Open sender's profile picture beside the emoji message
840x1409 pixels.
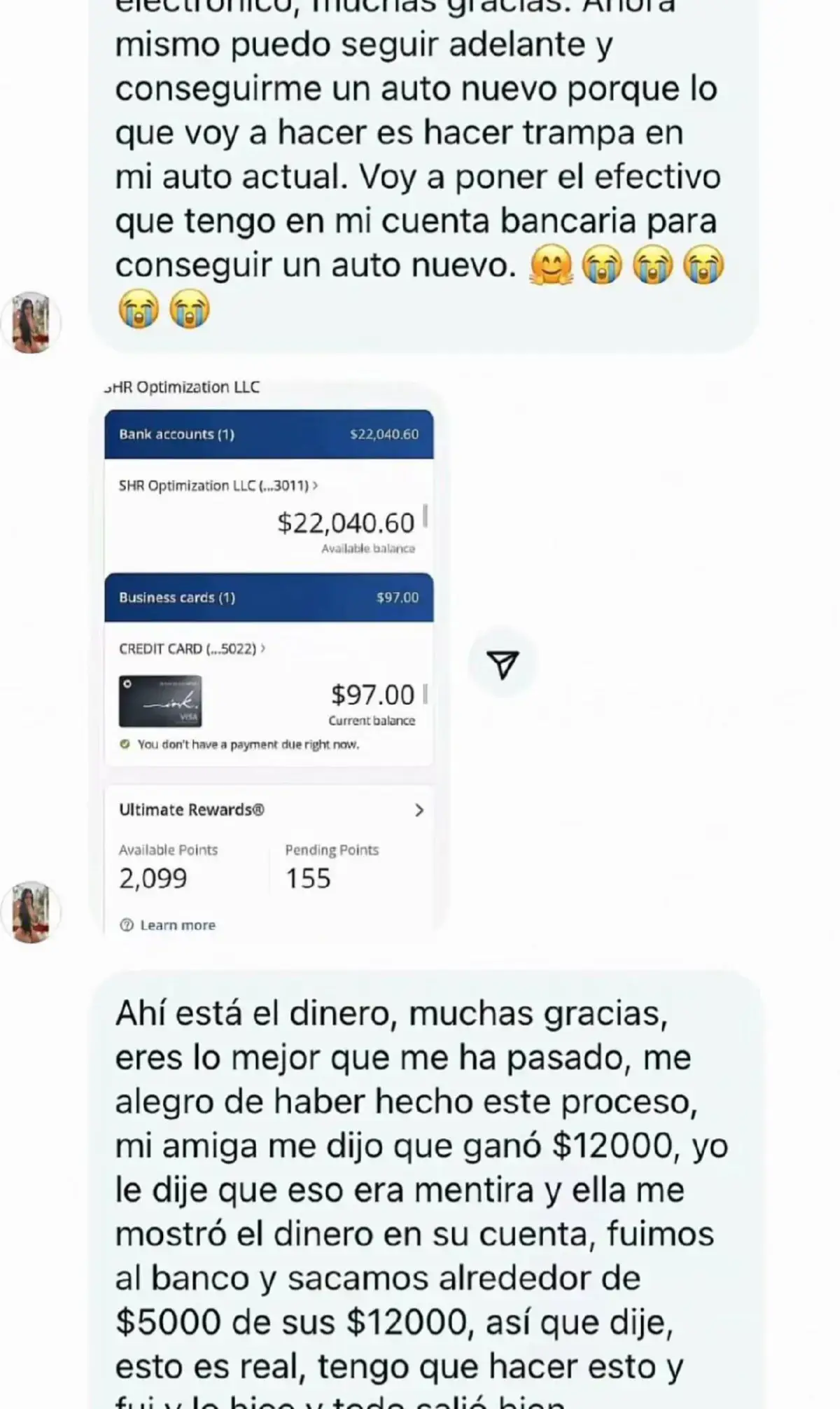click(x=31, y=323)
